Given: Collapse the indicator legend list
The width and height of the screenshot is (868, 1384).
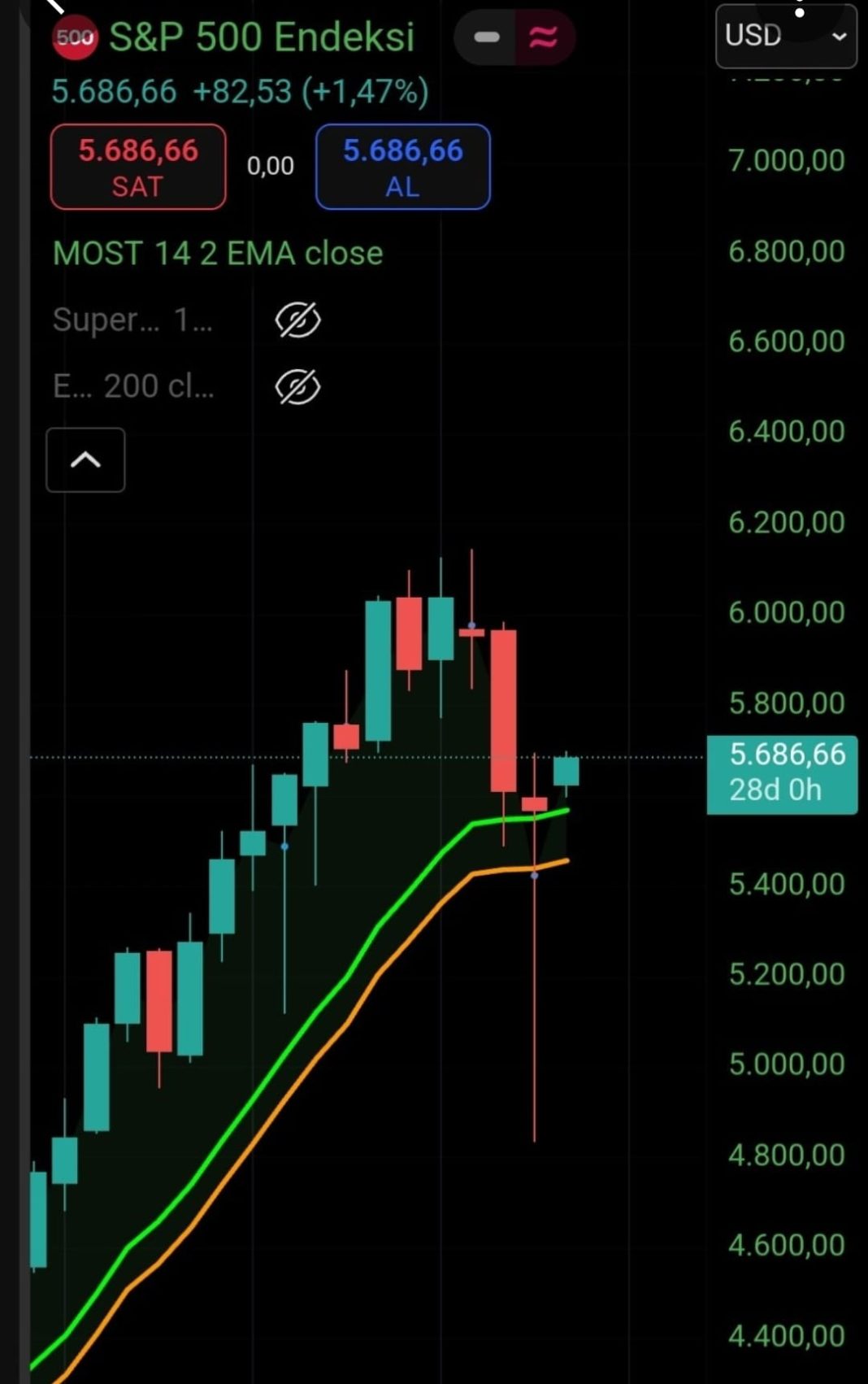Looking at the screenshot, I should [x=85, y=460].
